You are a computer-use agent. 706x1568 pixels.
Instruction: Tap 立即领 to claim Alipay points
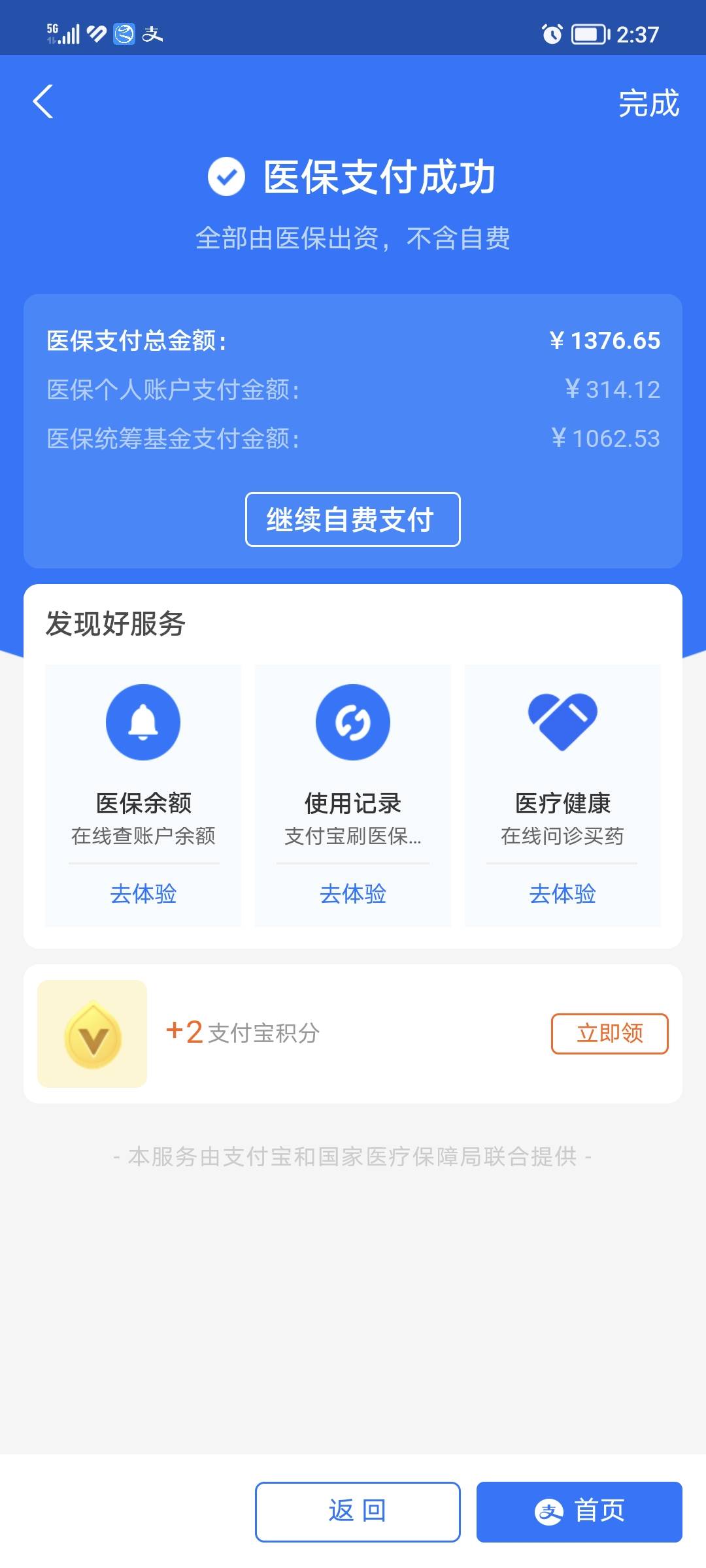point(608,1032)
